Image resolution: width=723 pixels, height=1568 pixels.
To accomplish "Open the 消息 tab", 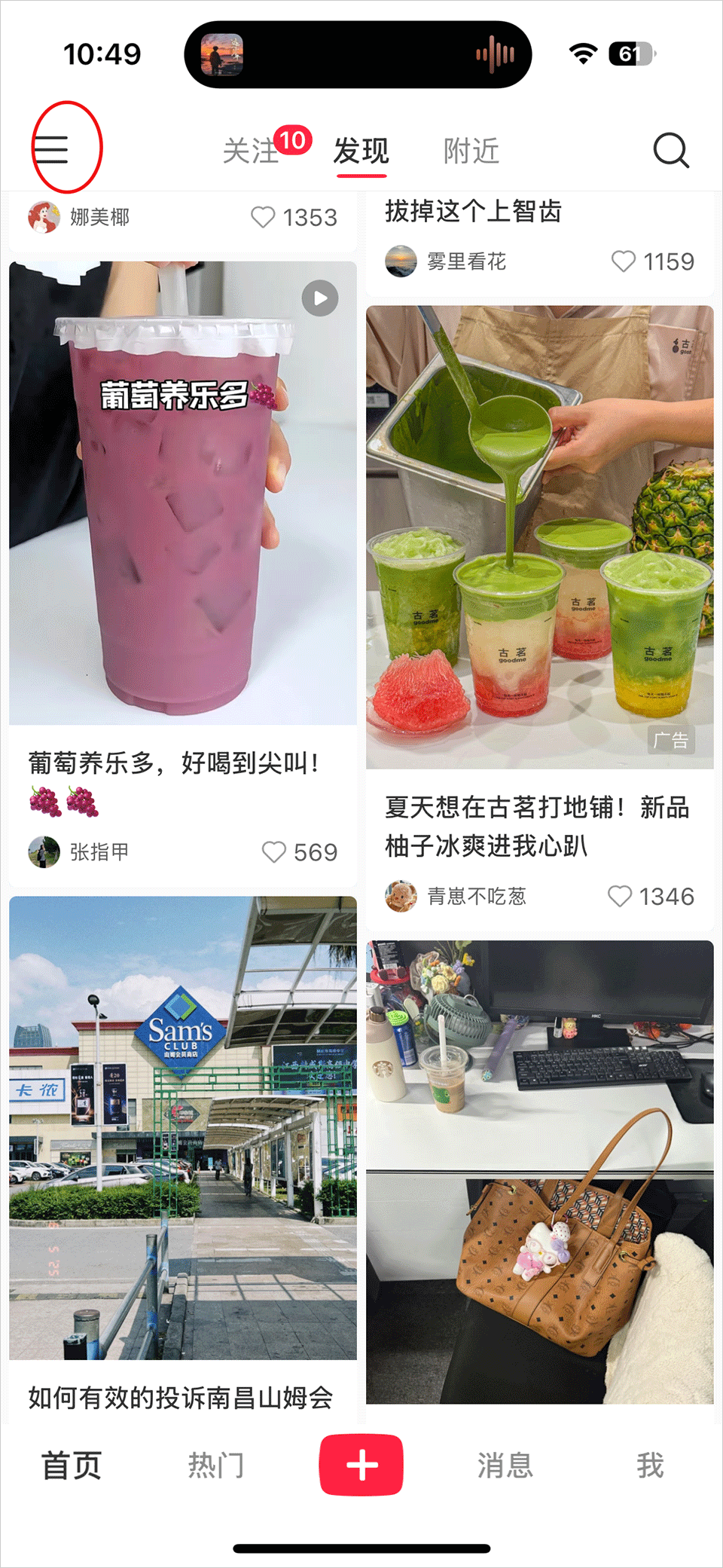I will [505, 1466].
